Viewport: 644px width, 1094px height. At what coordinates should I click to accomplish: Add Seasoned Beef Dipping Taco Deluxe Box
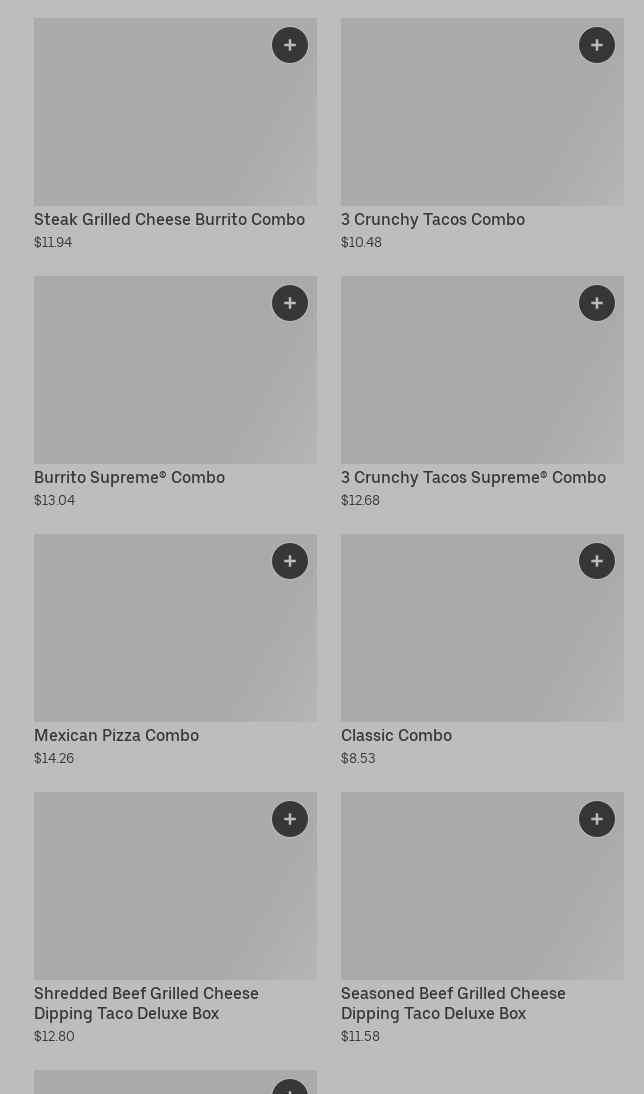(597, 819)
